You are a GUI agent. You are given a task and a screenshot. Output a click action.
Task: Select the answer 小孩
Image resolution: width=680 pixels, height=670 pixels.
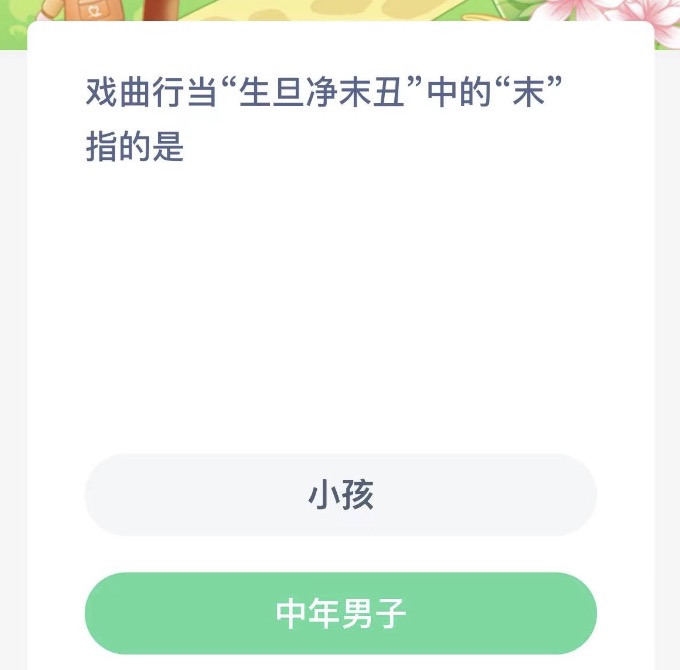tap(340, 495)
